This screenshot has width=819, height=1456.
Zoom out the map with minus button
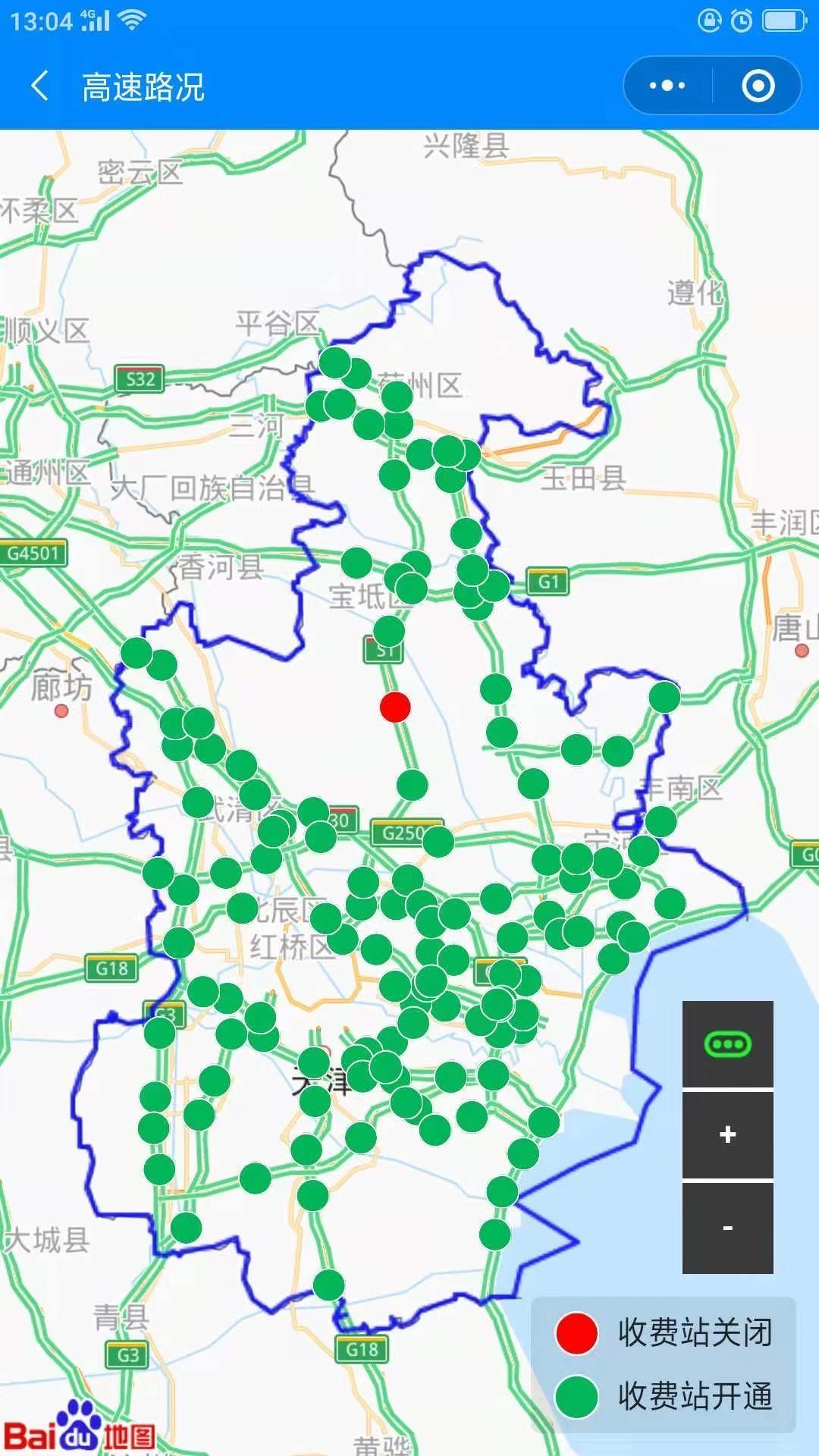coord(727,1228)
